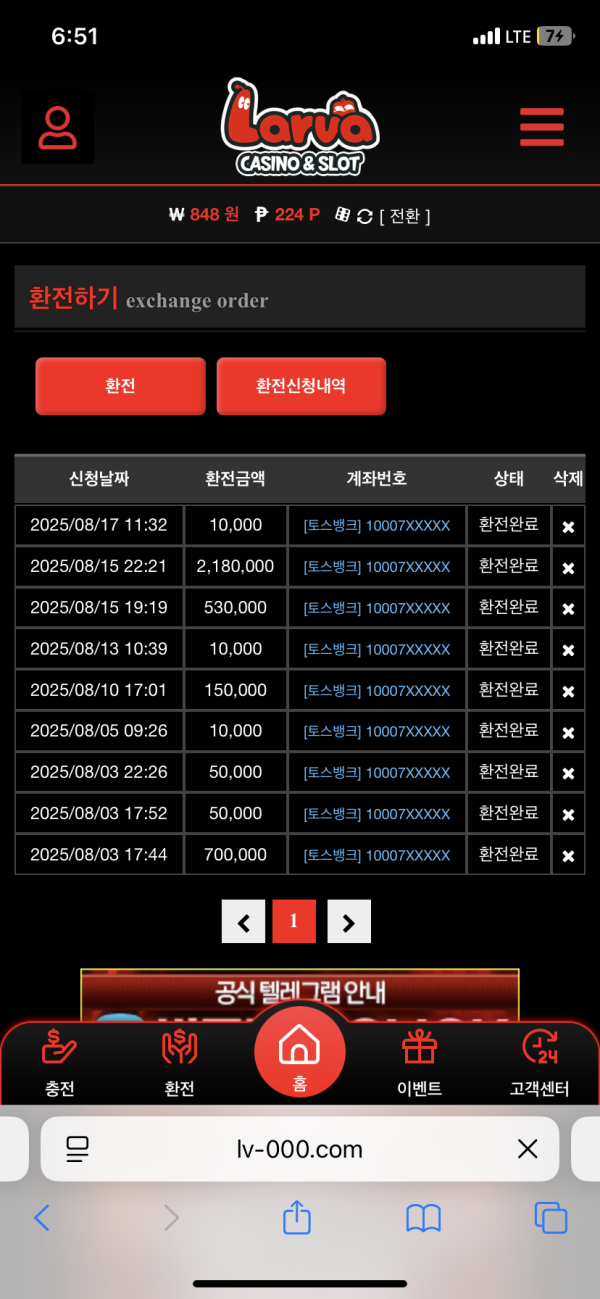
Task: Delete the 2,180,000 exchange record
Action: point(568,568)
